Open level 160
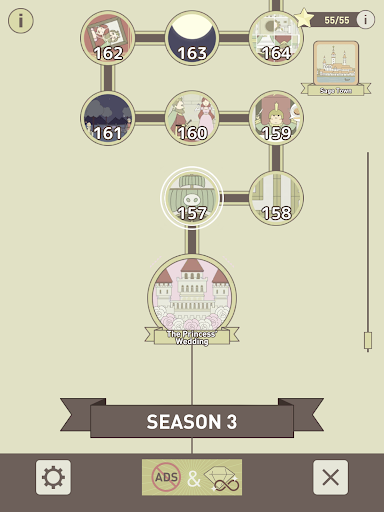 point(192,118)
